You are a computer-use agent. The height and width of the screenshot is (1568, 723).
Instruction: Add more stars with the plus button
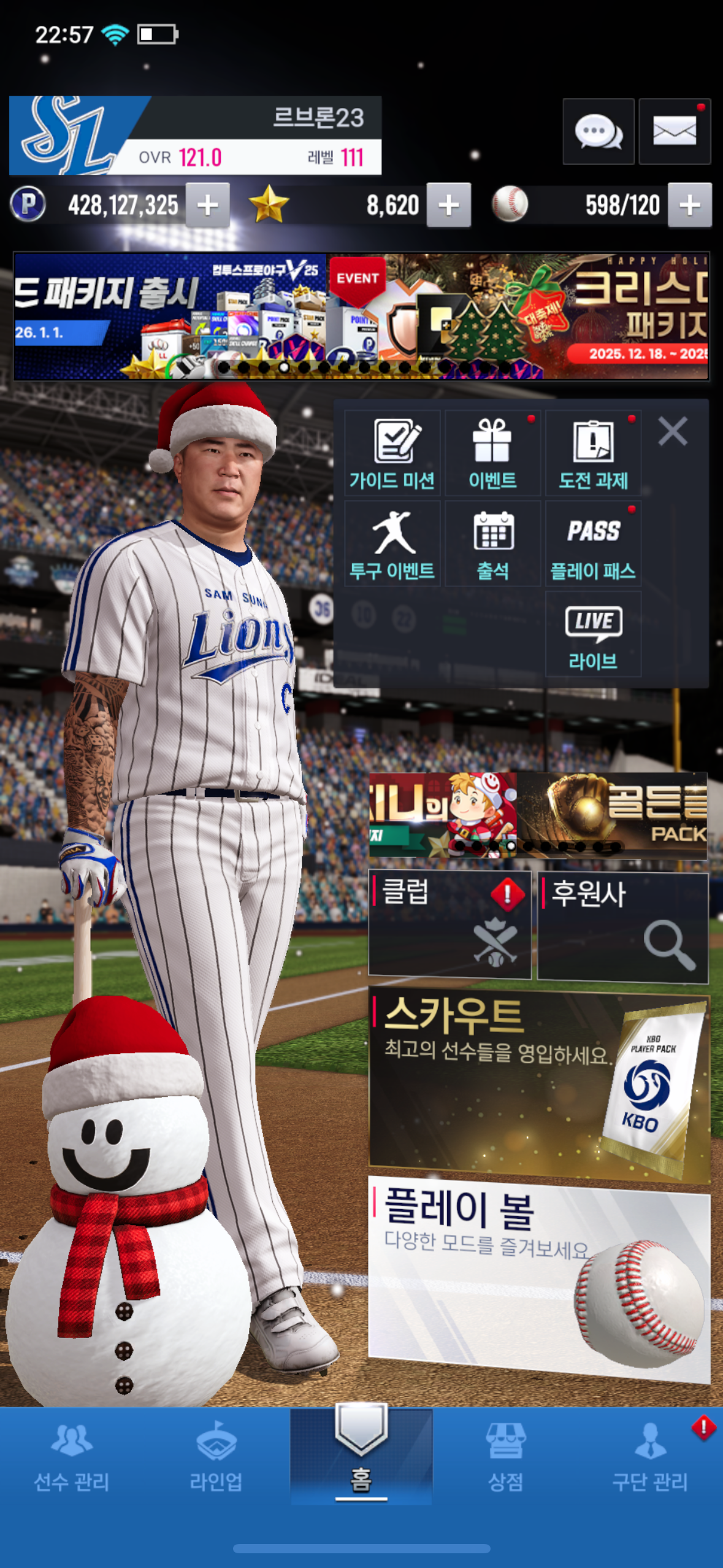click(448, 205)
